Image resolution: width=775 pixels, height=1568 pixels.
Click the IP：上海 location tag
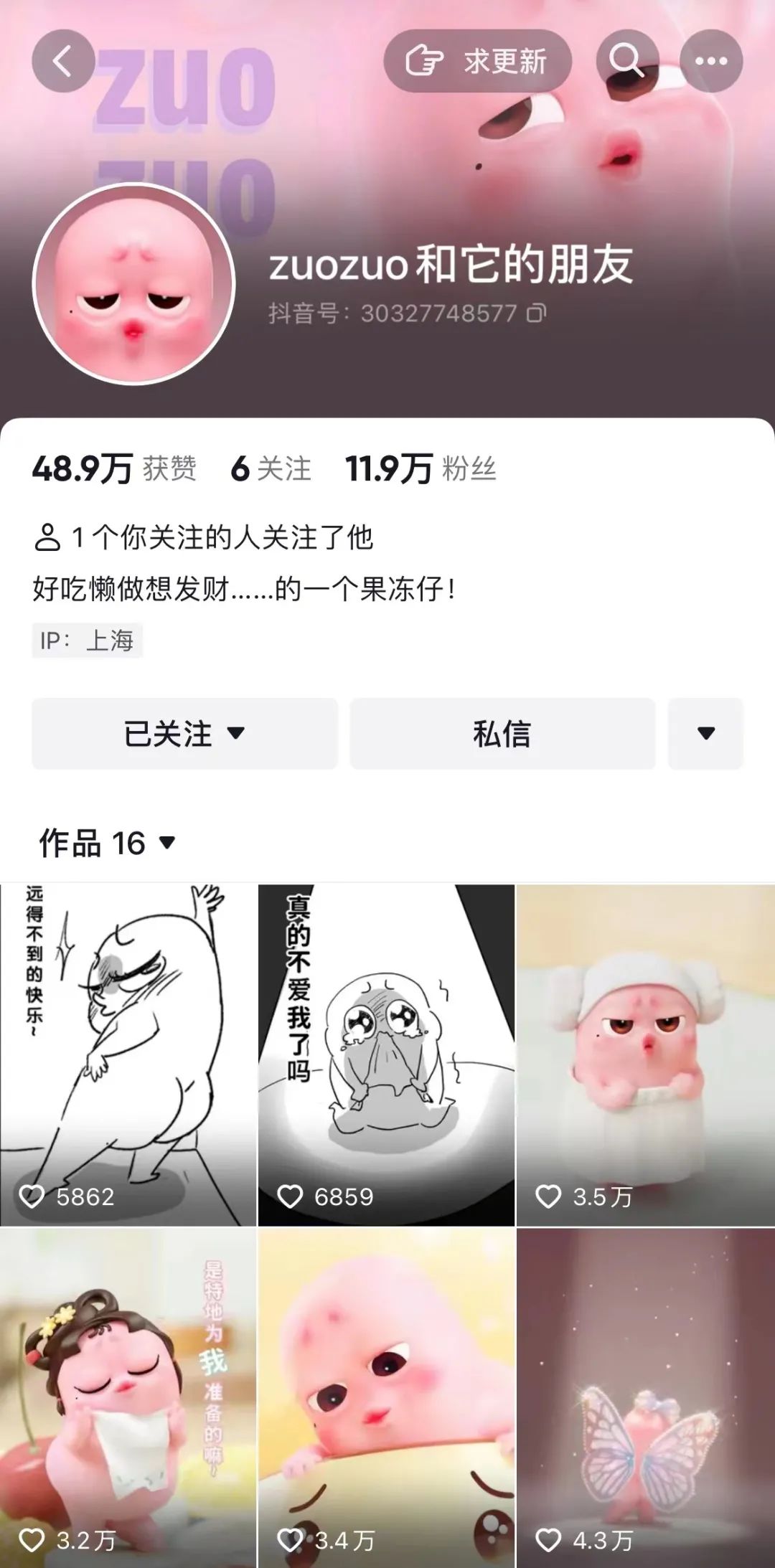(x=88, y=643)
